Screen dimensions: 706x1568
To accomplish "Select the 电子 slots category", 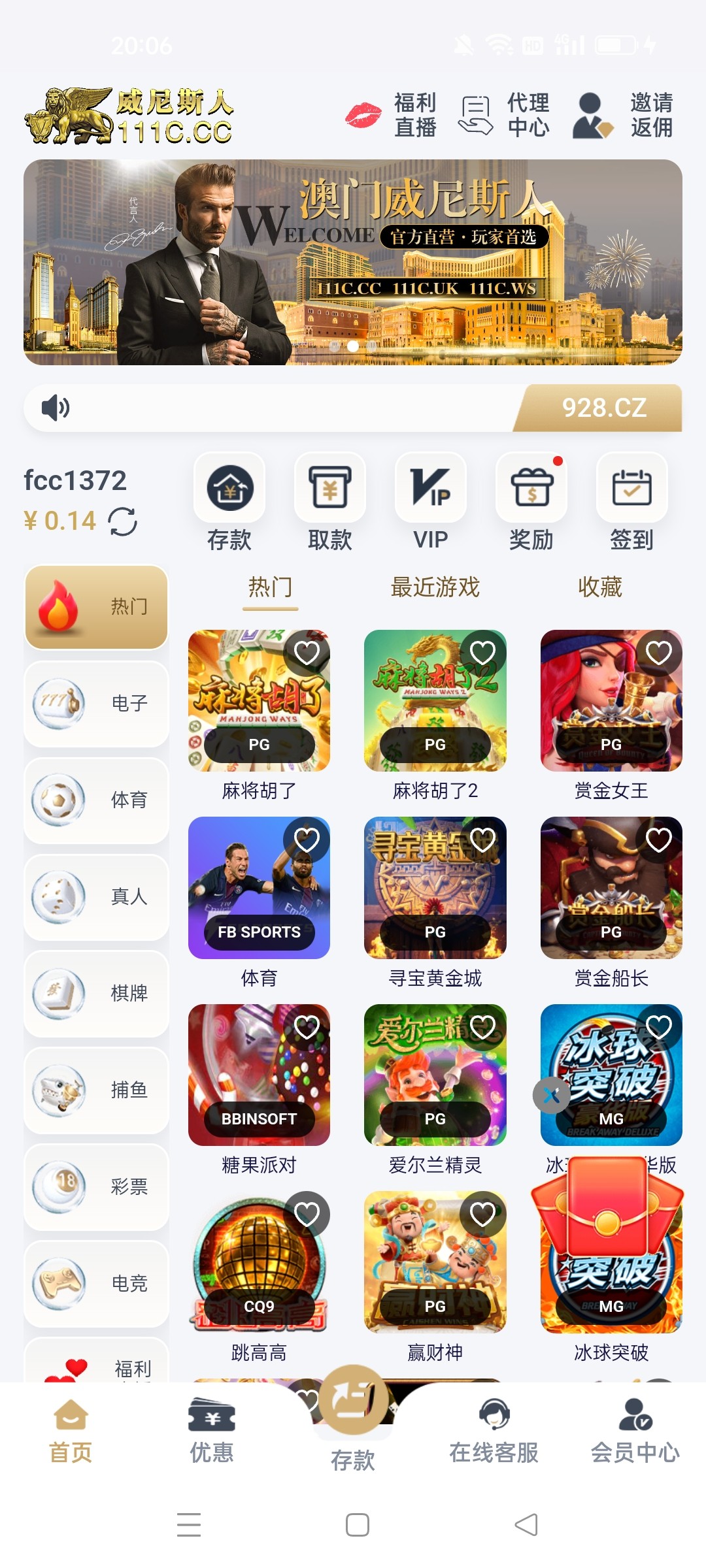I will pyautogui.click(x=95, y=703).
